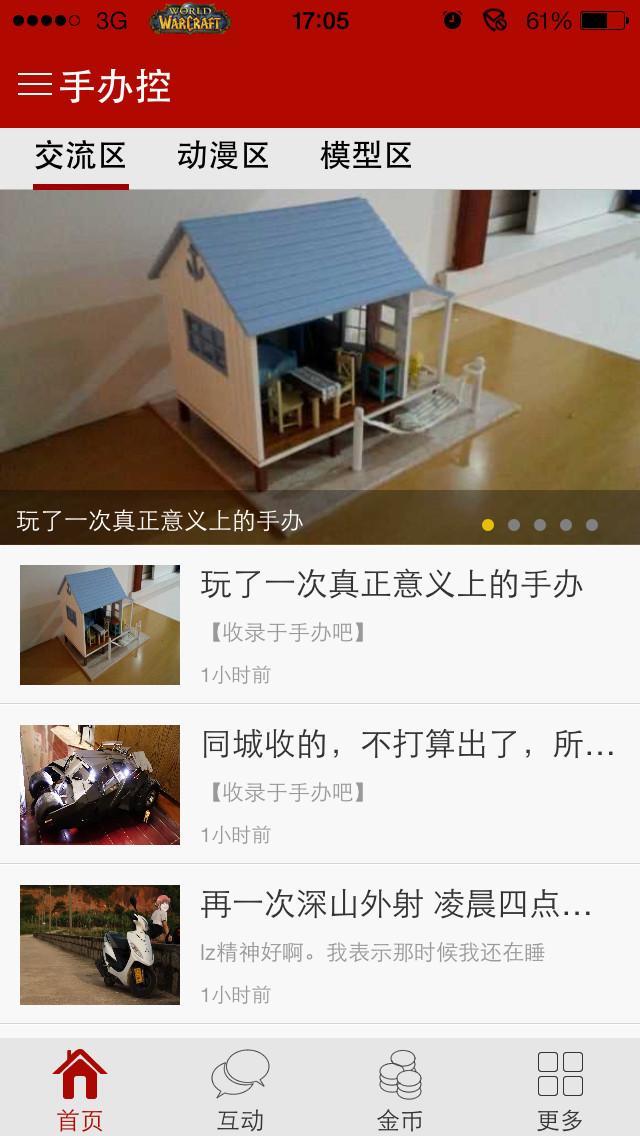Go to the 首页 home tab

pyautogui.click(x=80, y=1088)
